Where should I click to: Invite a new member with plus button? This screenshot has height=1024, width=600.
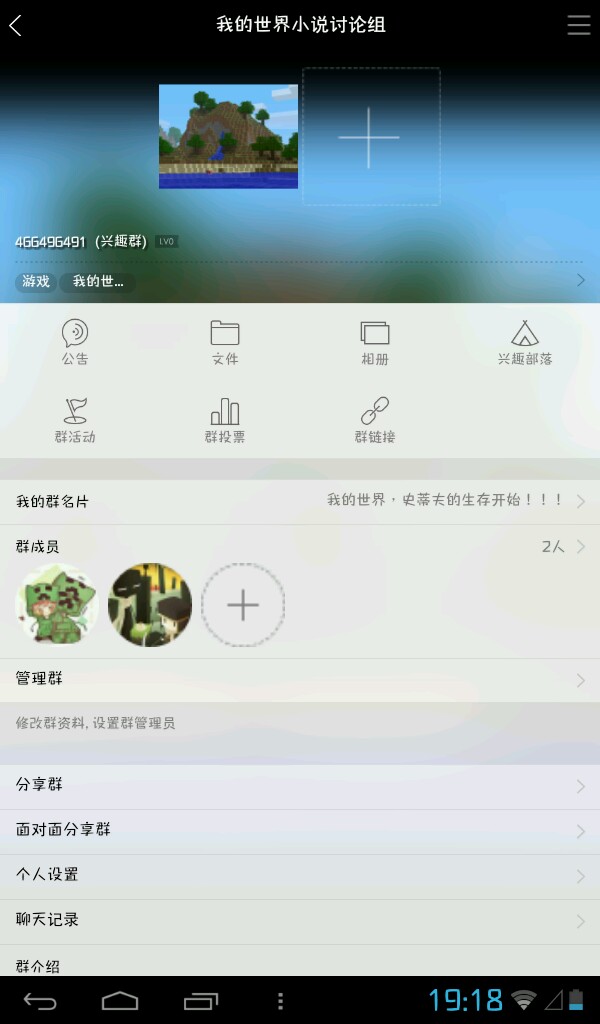(243, 605)
